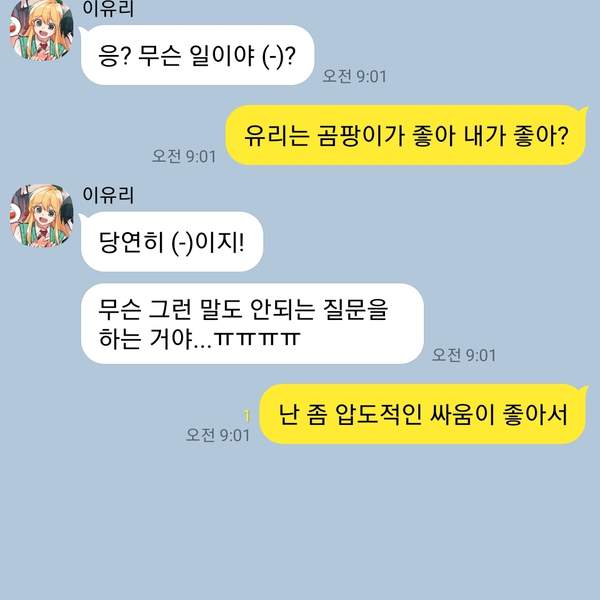Open 이유리's profile picture beside "응? 무슨 일이야"
Viewport: 600px width, 600px height.
click(41, 31)
